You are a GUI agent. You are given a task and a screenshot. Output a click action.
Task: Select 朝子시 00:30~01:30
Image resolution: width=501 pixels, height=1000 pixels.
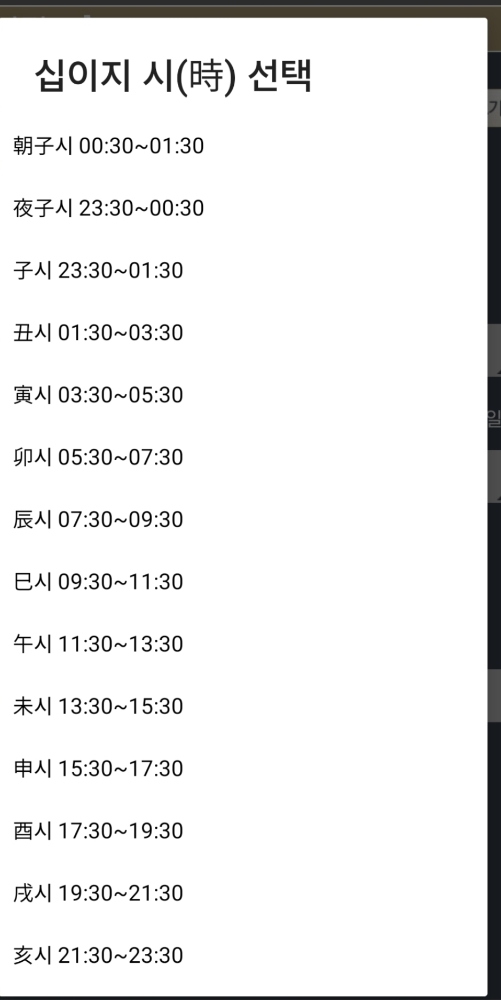click(x=243, y=146)
